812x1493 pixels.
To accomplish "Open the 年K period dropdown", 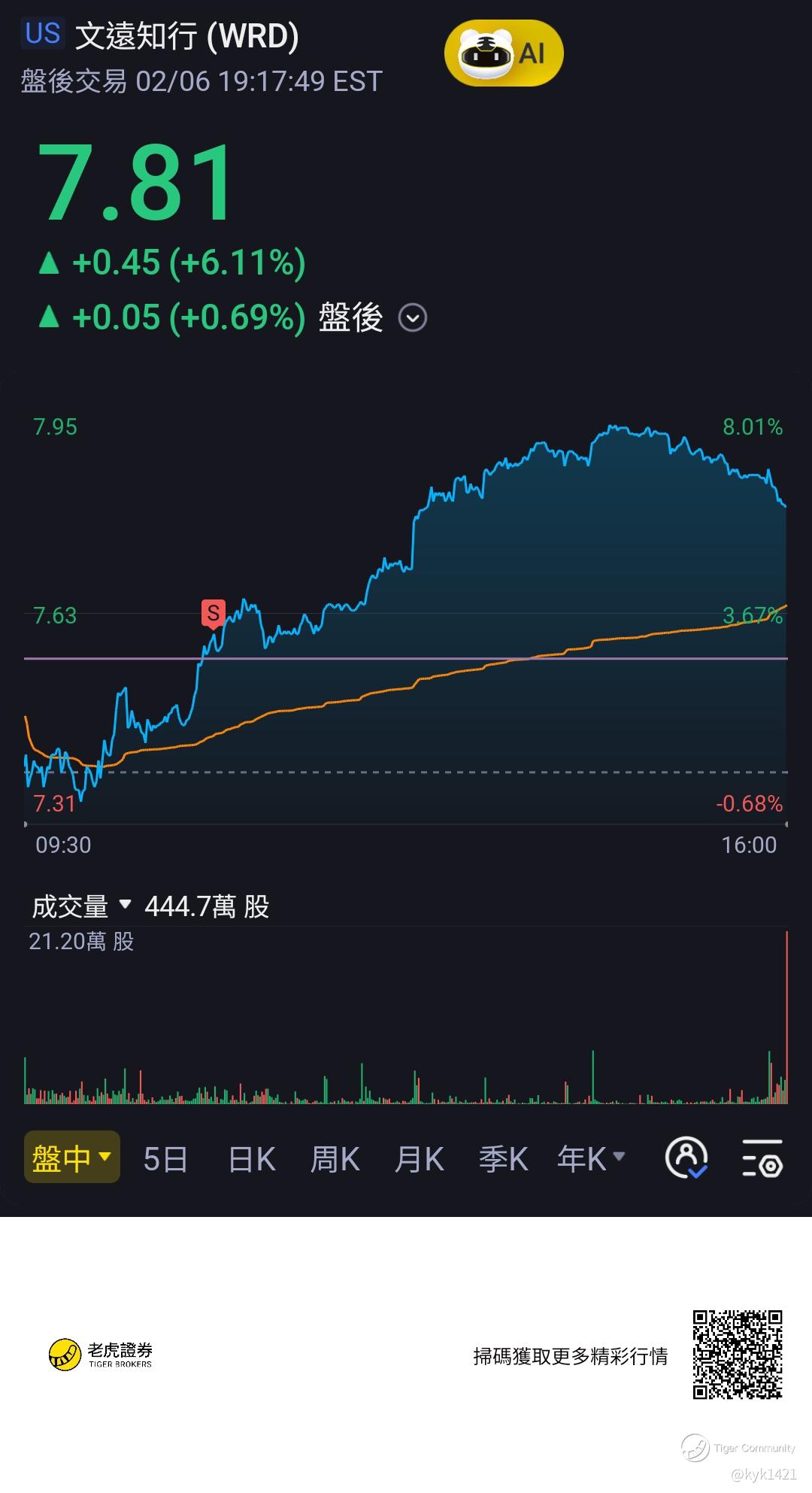I will click(591, 1158).
